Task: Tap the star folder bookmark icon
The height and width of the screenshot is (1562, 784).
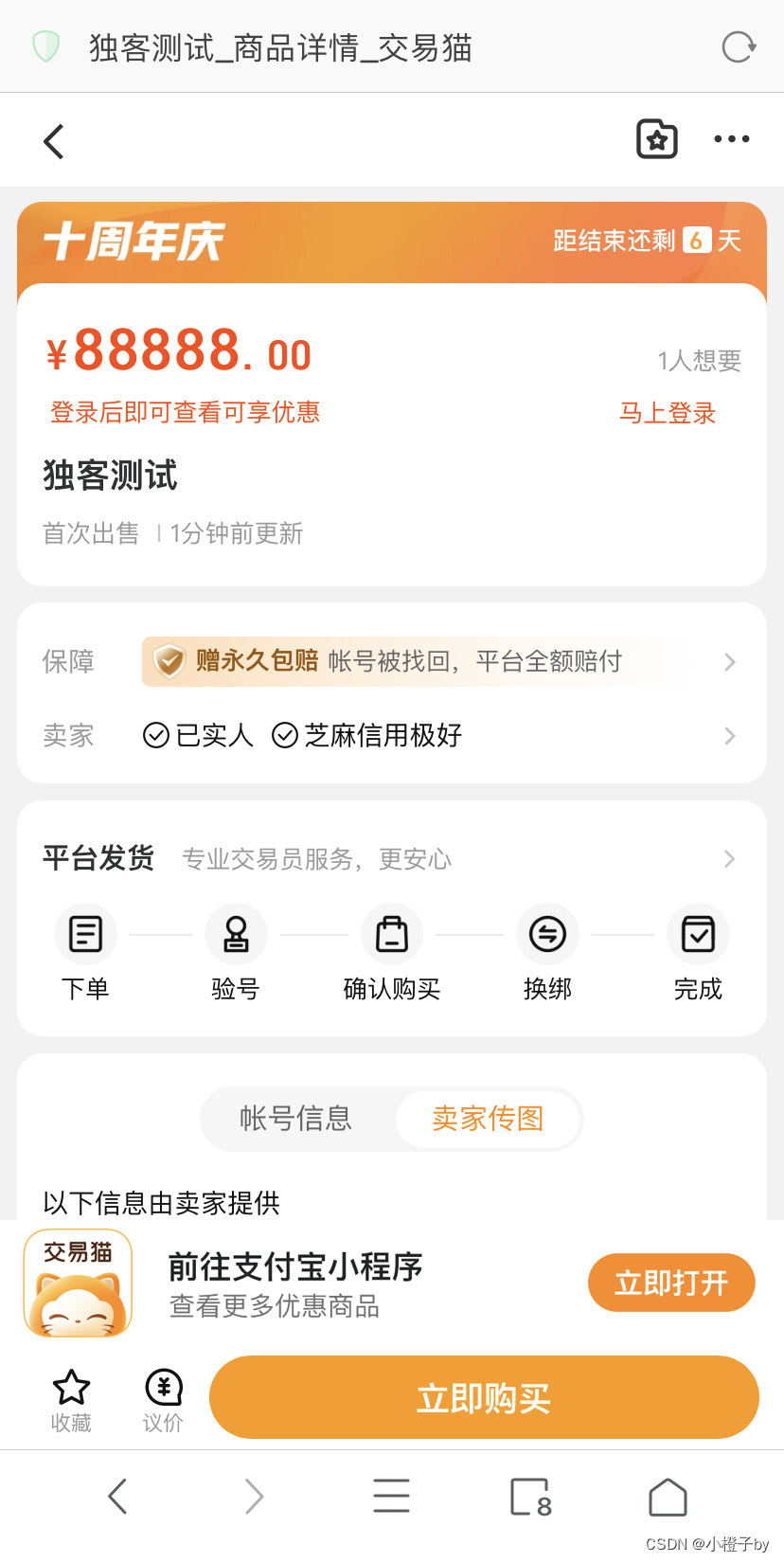Action: 656,139
